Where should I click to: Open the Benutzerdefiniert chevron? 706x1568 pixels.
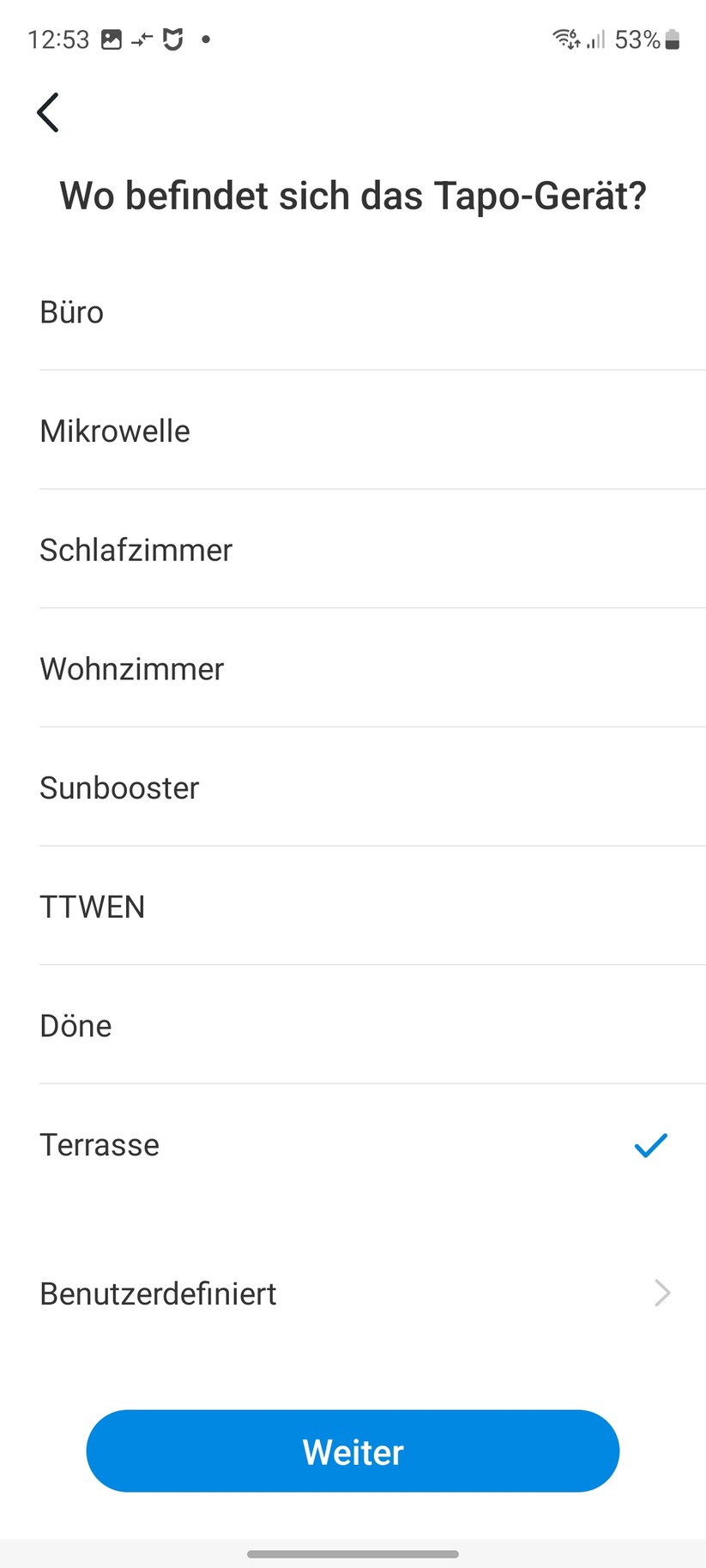coord(661,1293)
